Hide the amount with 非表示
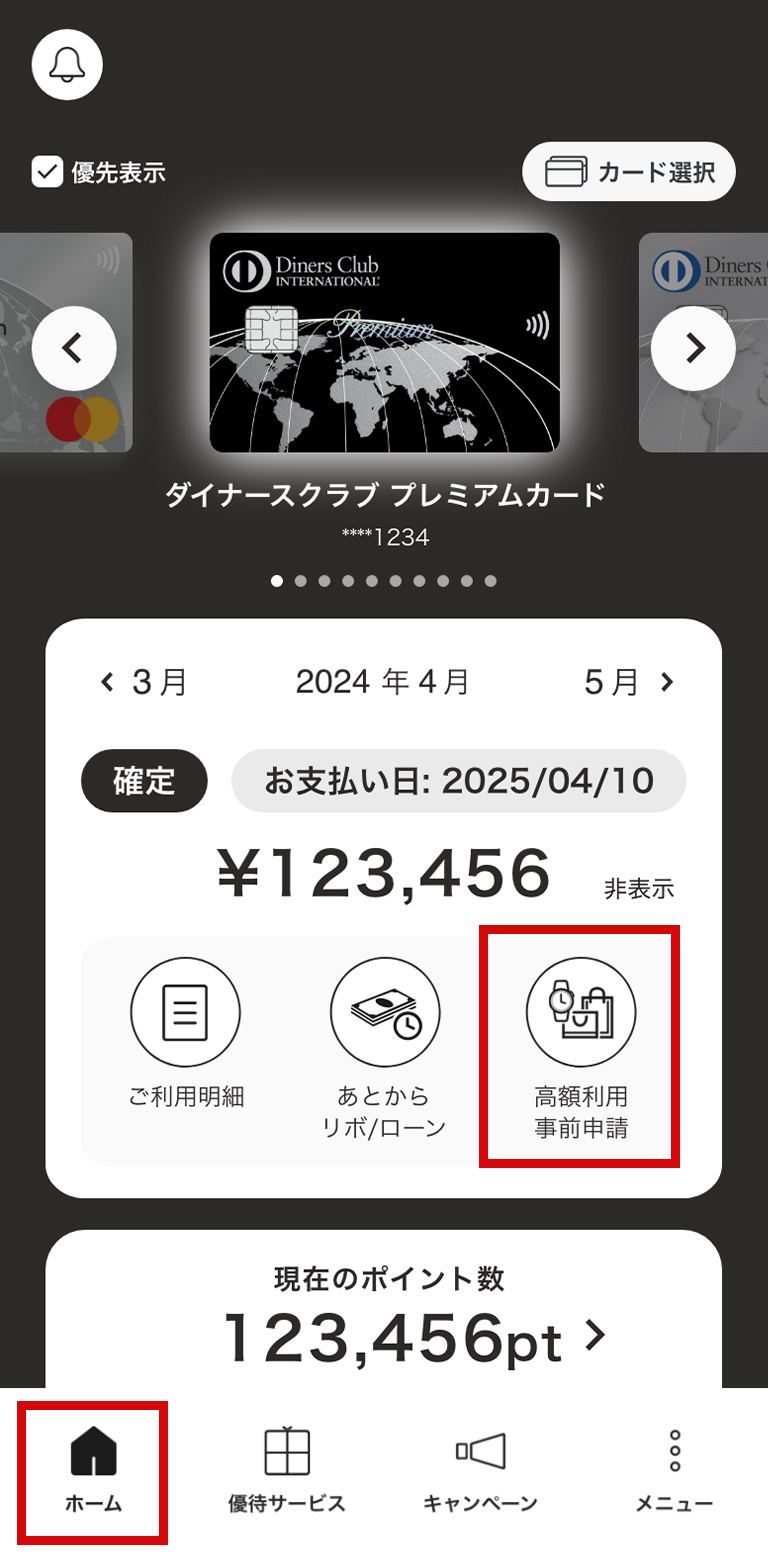This screenshot has width=768, height=1556. [639, 888]
